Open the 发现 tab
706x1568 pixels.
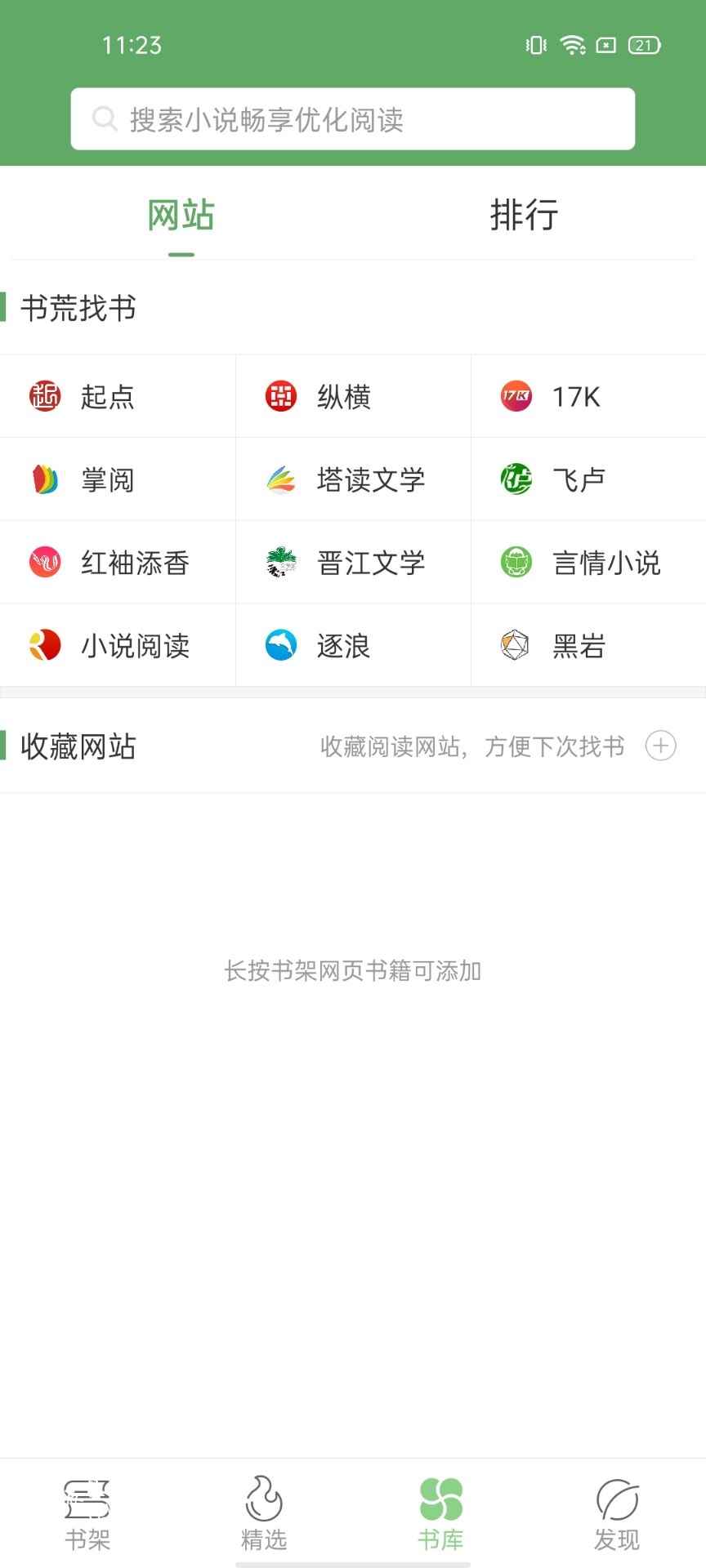[617, 1515]
